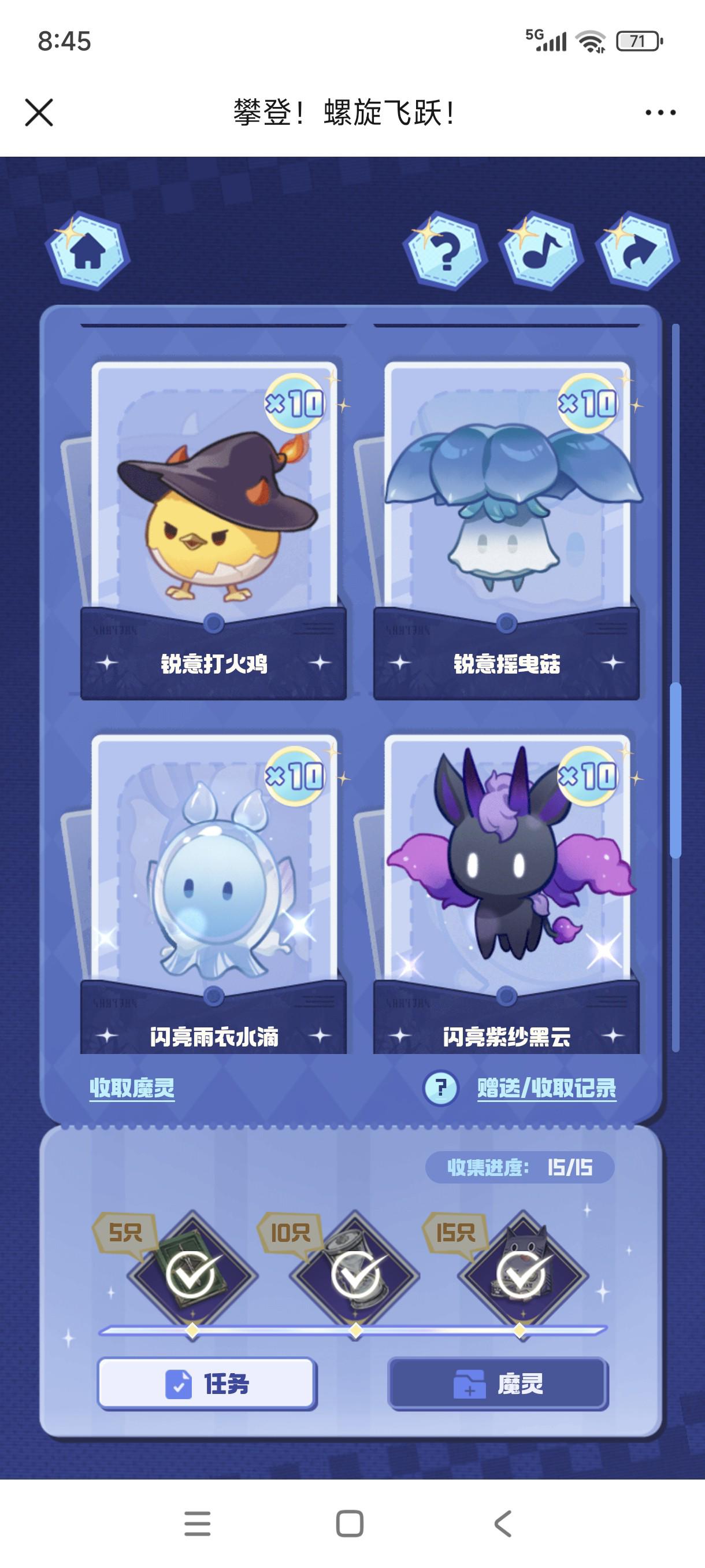The image size is (705, 1568).
Task: Go to the event home page
Action: (x=88, y=251)
